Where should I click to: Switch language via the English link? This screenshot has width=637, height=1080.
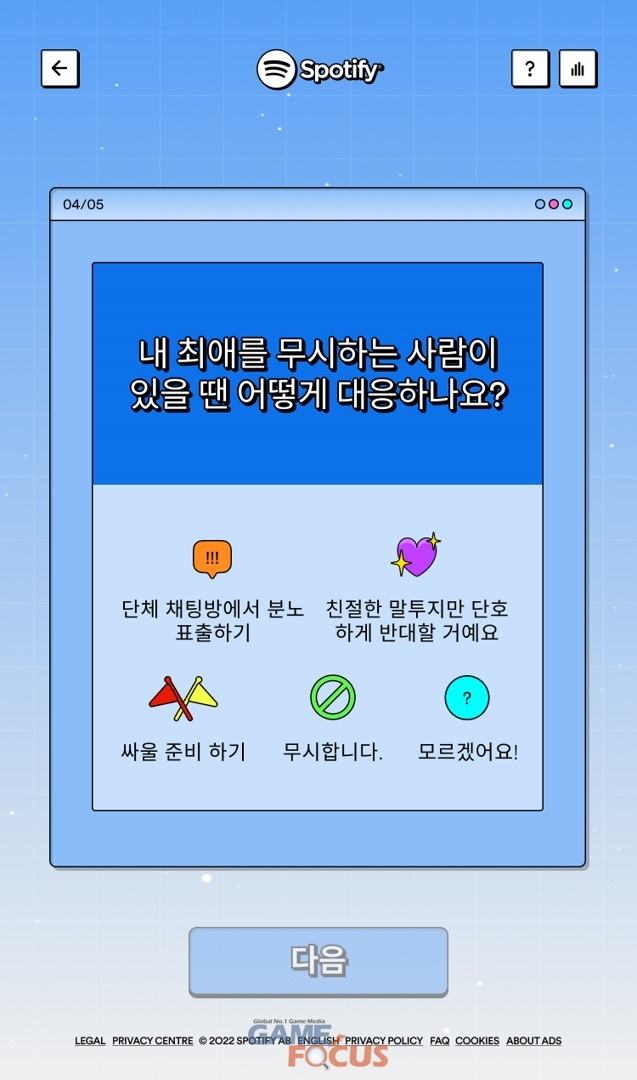tap(318, 1041)
